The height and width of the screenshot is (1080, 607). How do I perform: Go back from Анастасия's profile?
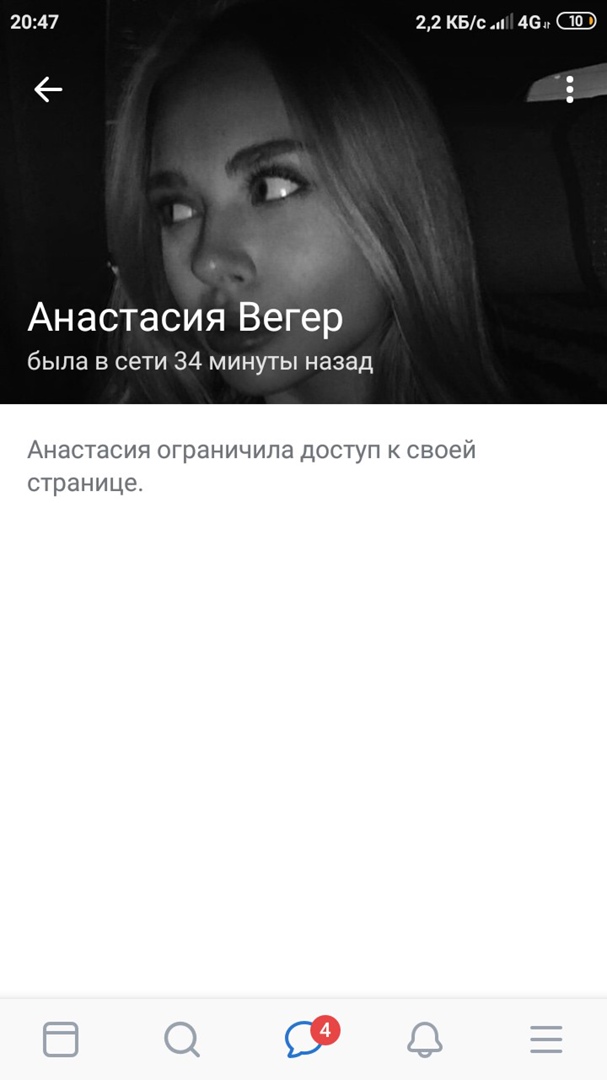(48, 89)
